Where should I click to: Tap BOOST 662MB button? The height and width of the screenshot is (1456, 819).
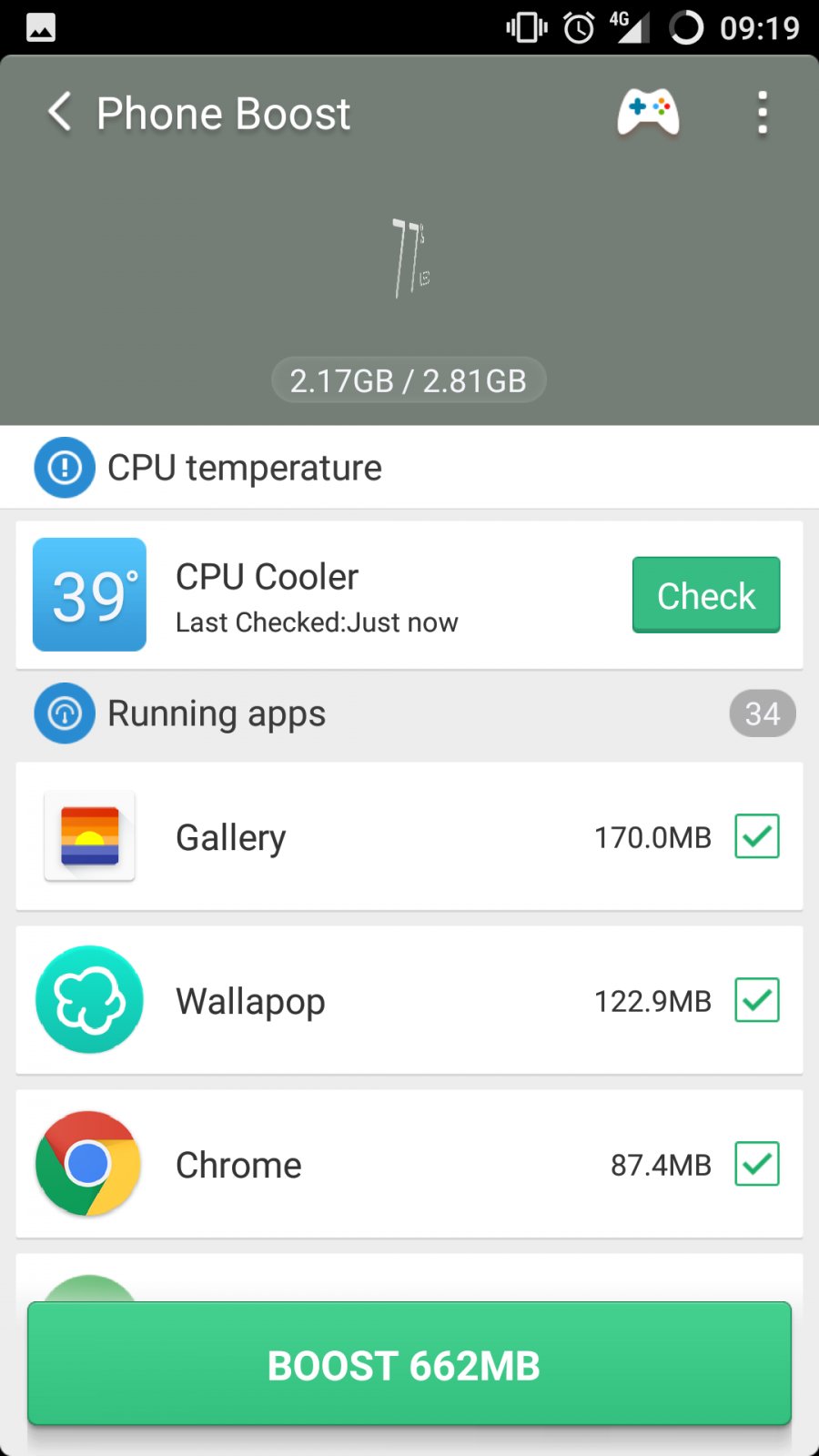(409, 1363)
